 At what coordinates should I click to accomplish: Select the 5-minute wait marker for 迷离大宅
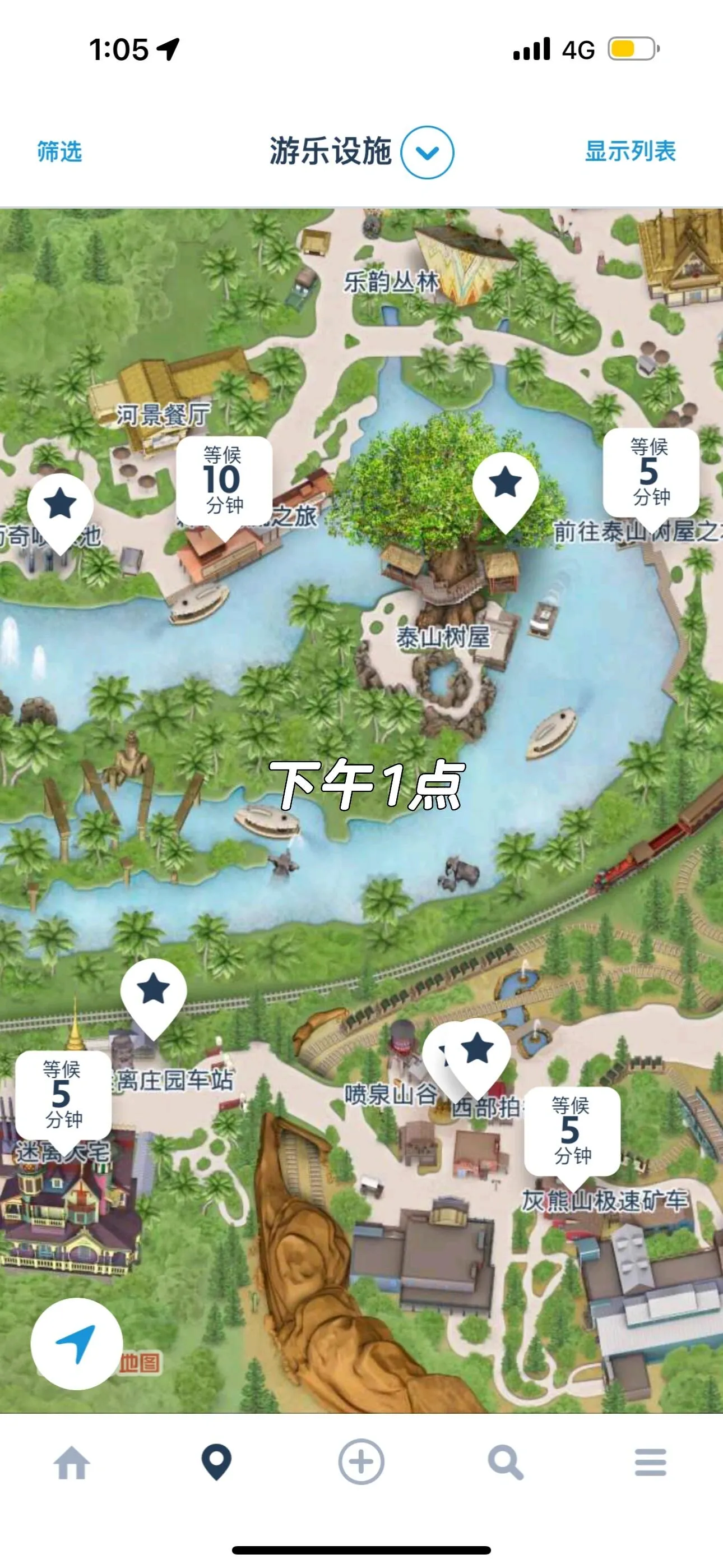(x=63, y=1096)
